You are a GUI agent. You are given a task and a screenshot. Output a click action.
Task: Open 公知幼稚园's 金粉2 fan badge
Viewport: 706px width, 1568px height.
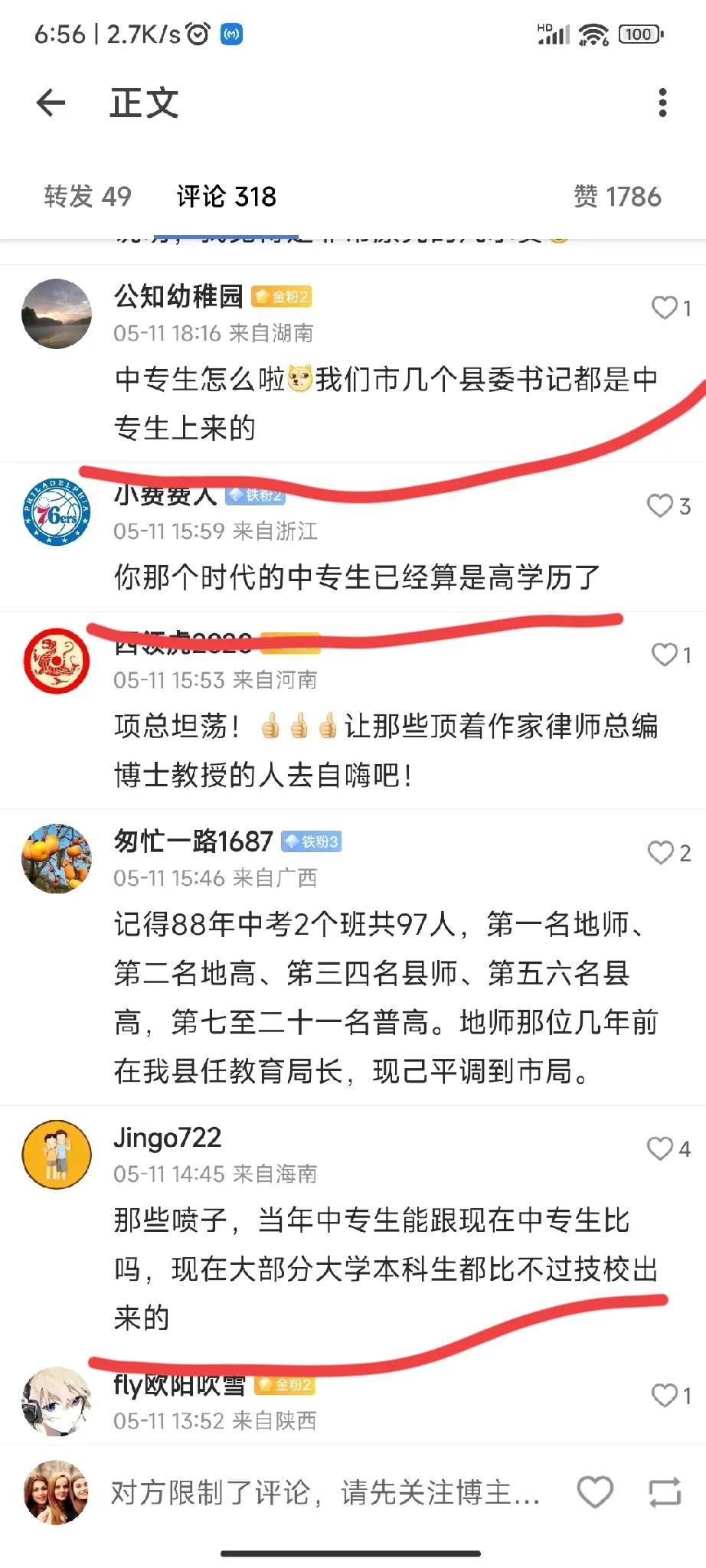[x=284, y=296]
